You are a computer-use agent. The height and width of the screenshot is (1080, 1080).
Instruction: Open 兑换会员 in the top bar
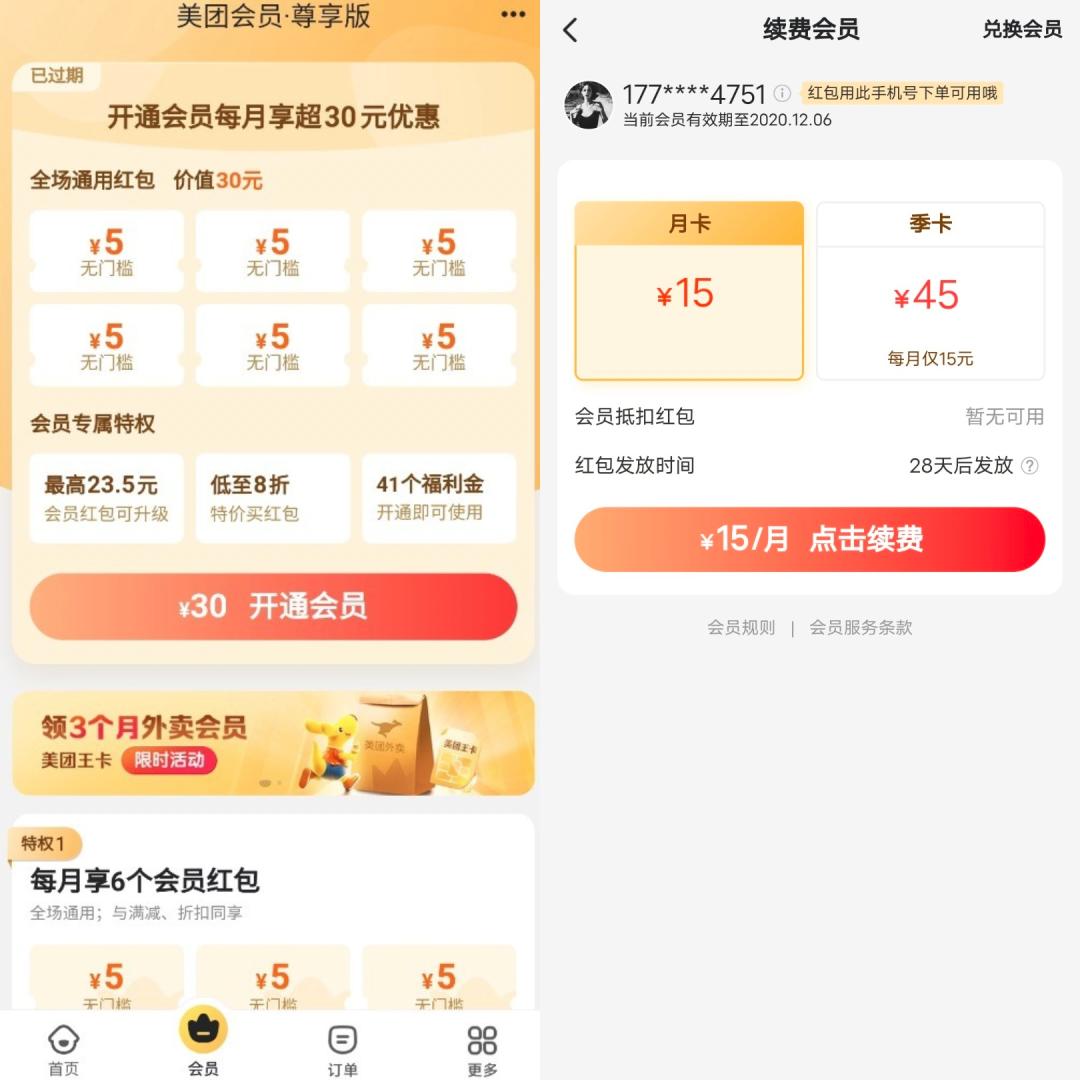1021,30
